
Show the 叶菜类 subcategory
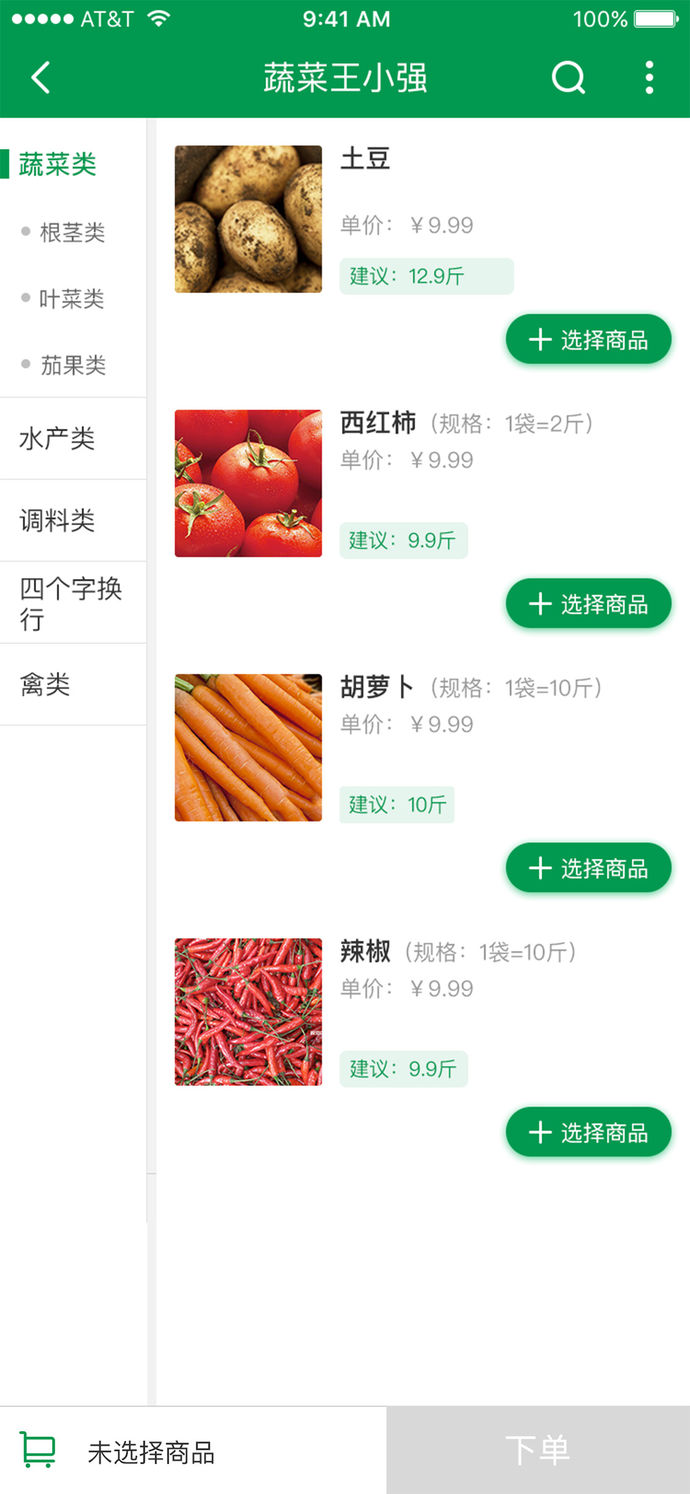pyautogui.click(x=72, y=299)
